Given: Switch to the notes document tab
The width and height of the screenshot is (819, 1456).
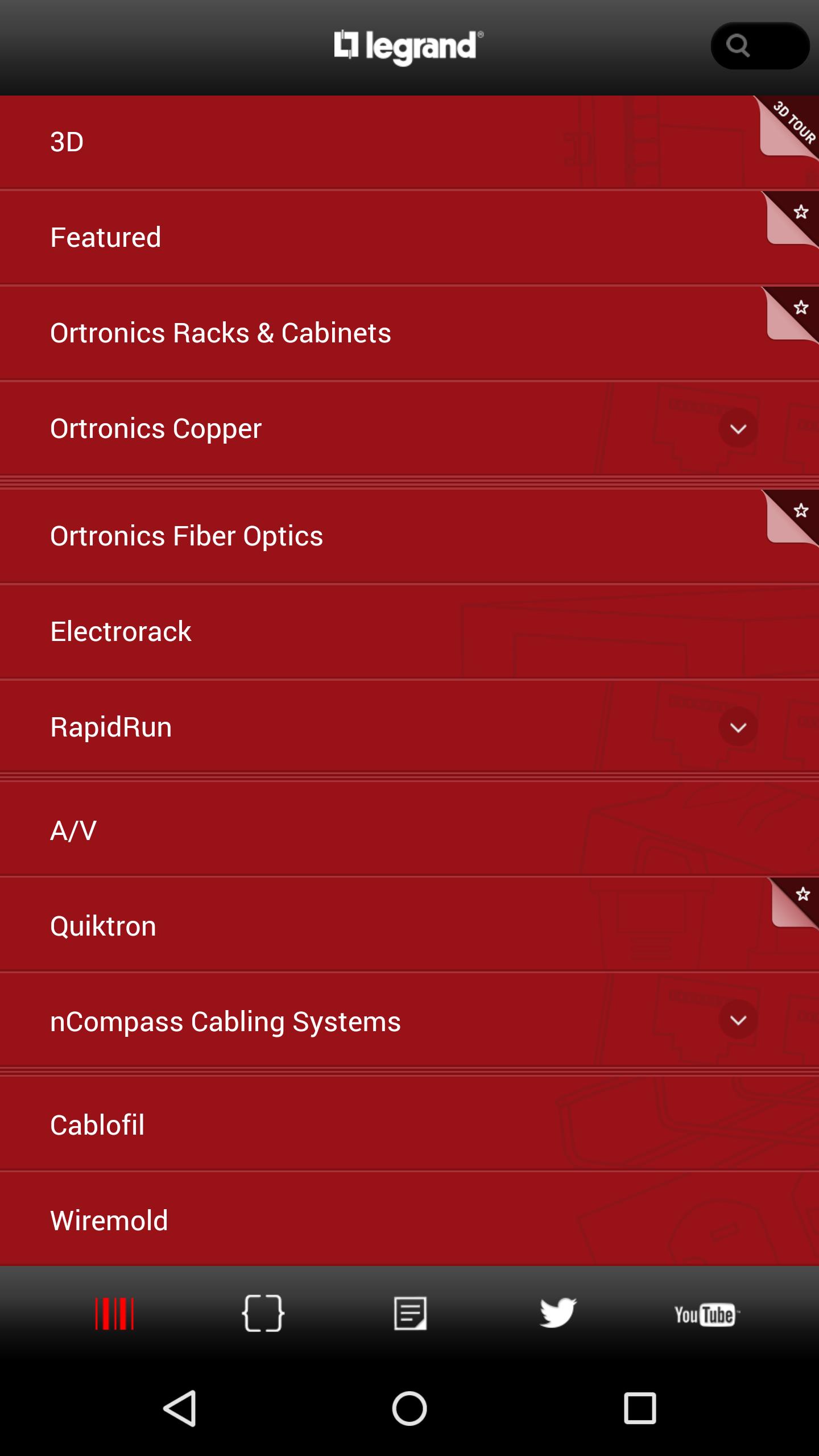Looking at the screenshot, I should pos(410,1314).
